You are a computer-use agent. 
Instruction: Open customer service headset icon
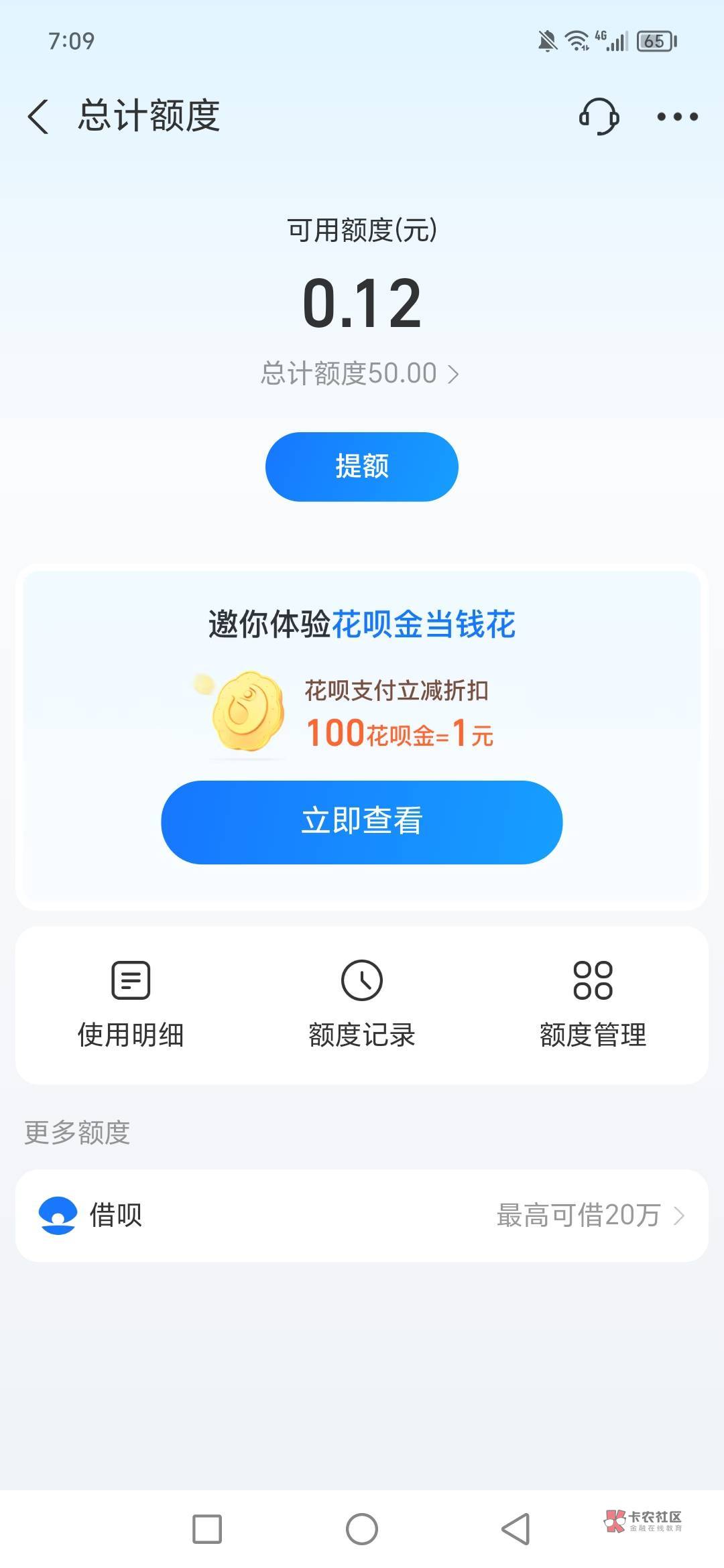pyautogui.click(x=599, y=117)
